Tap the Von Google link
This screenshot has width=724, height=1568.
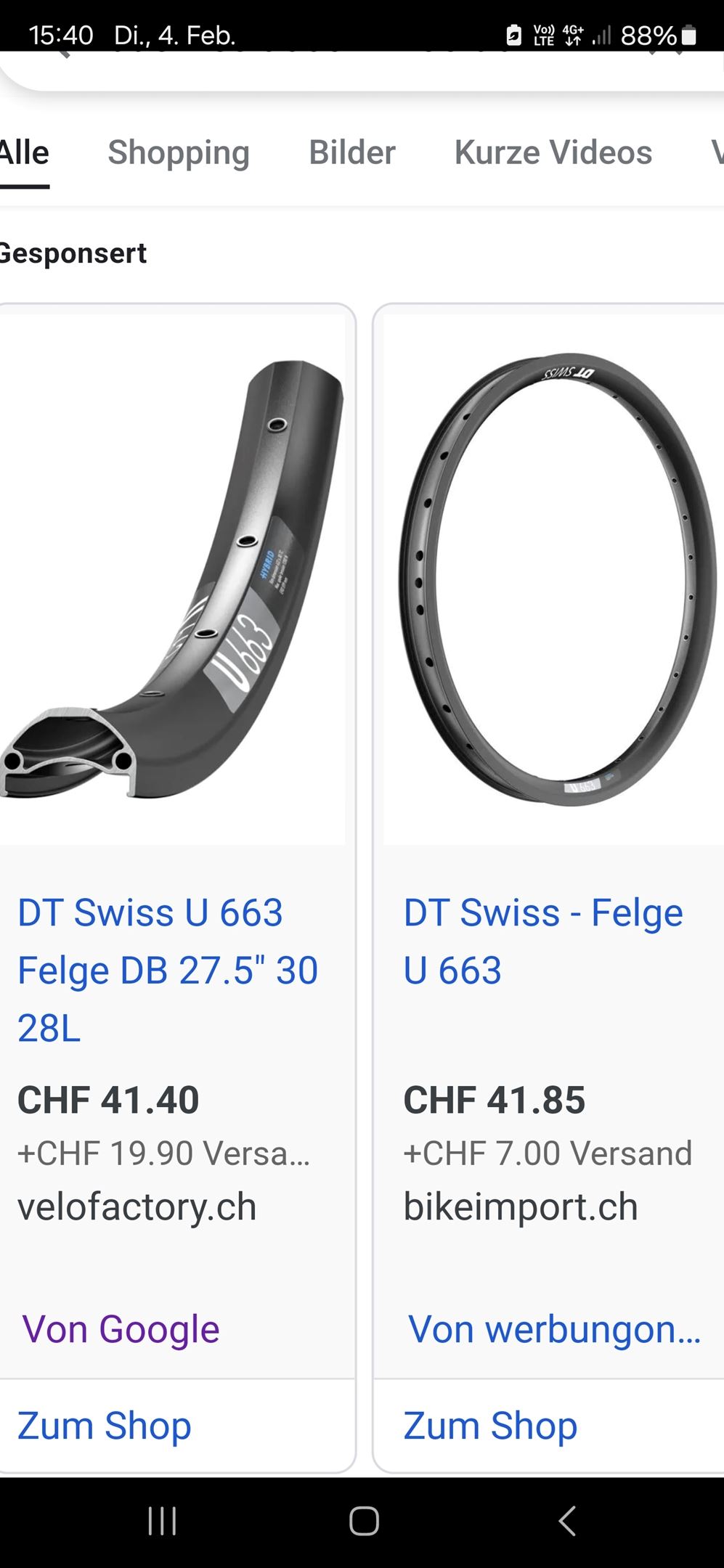coord(121,1329)
